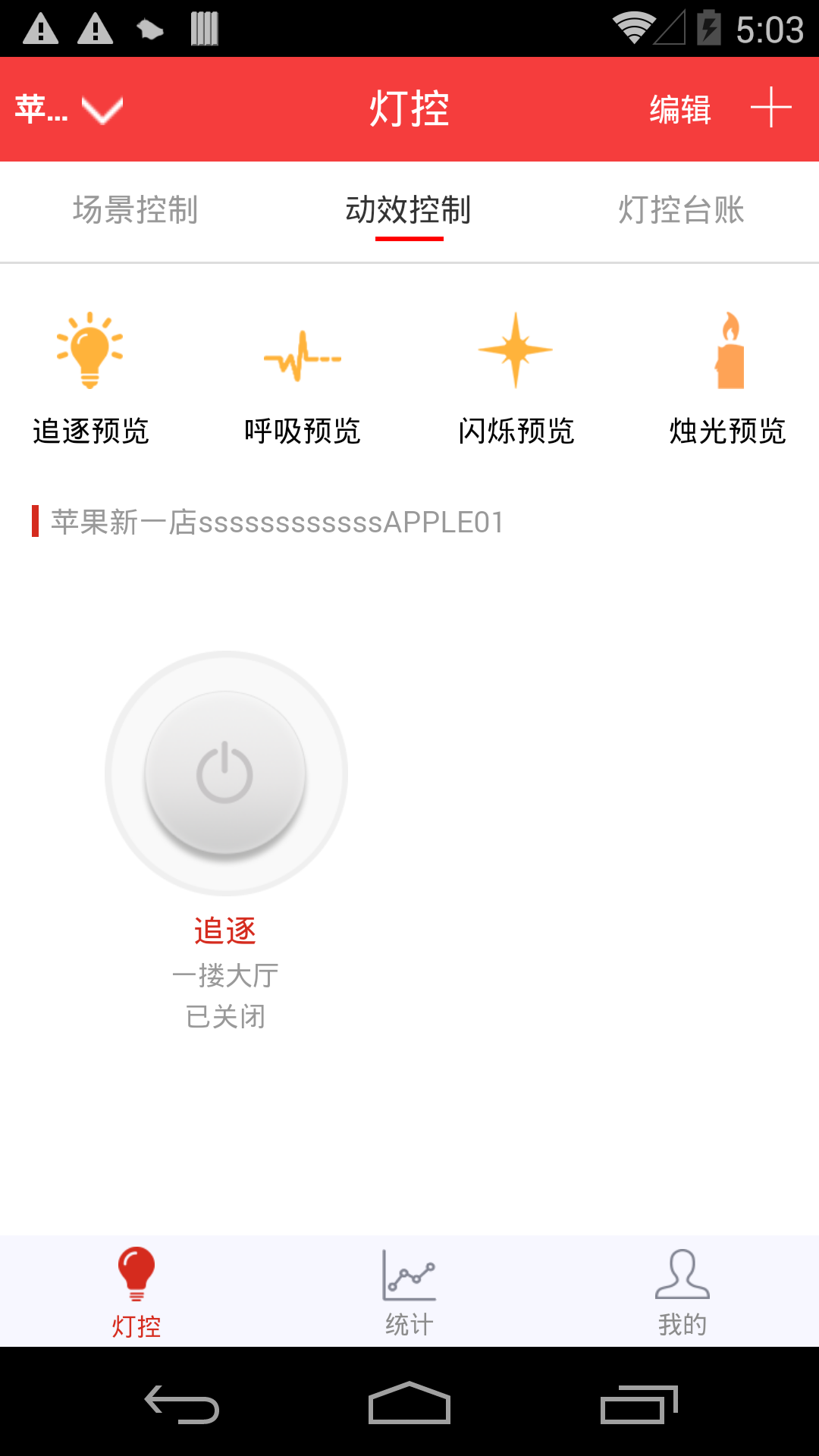Expand the store dropdown at top left
Viewport: 819px width, 1456px height.
tap(69, 109)
